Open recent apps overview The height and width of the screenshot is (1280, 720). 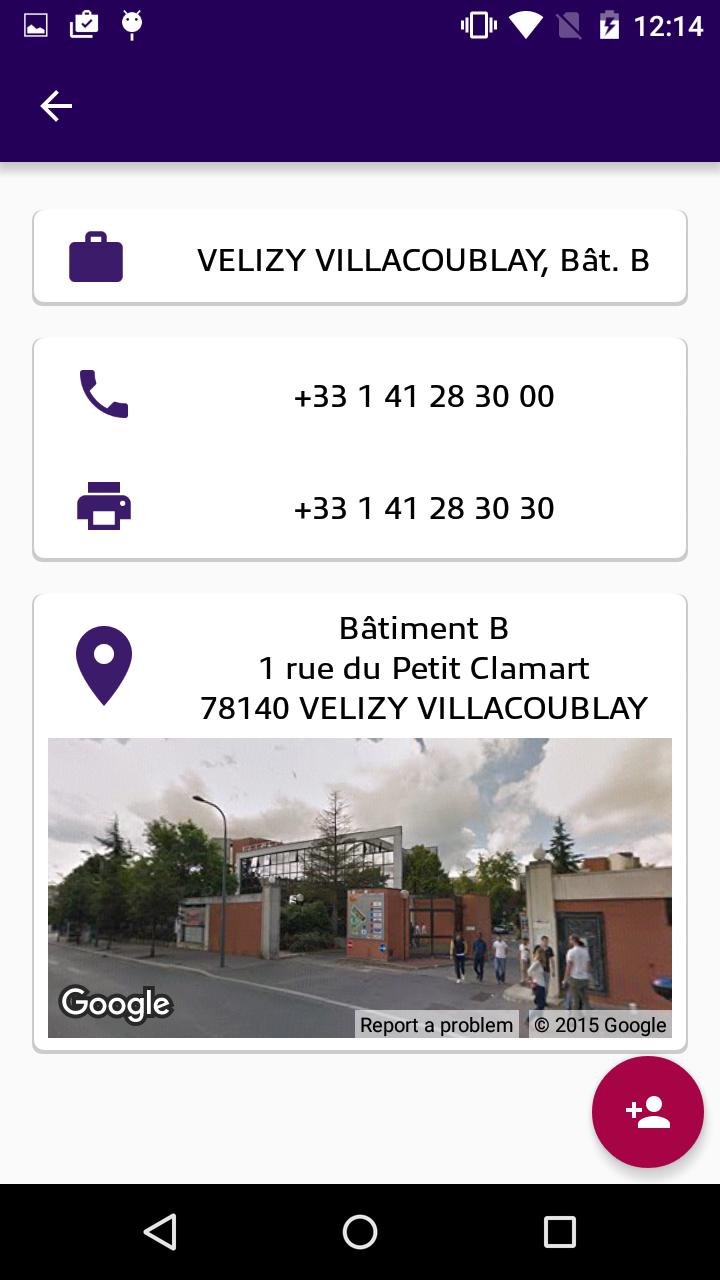coord(559,1232)
